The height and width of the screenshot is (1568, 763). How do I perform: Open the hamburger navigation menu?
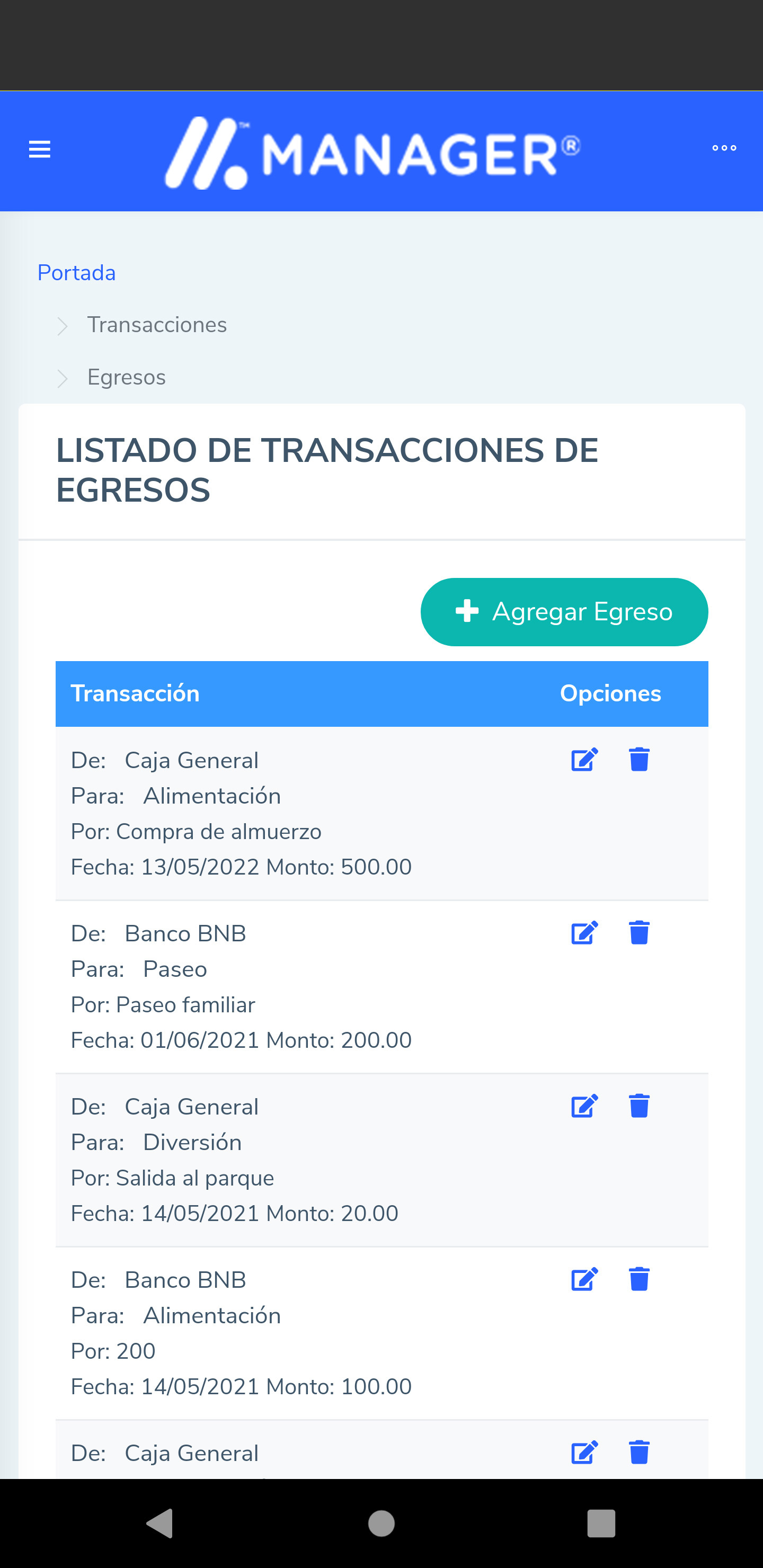click(x=40, y=149)
